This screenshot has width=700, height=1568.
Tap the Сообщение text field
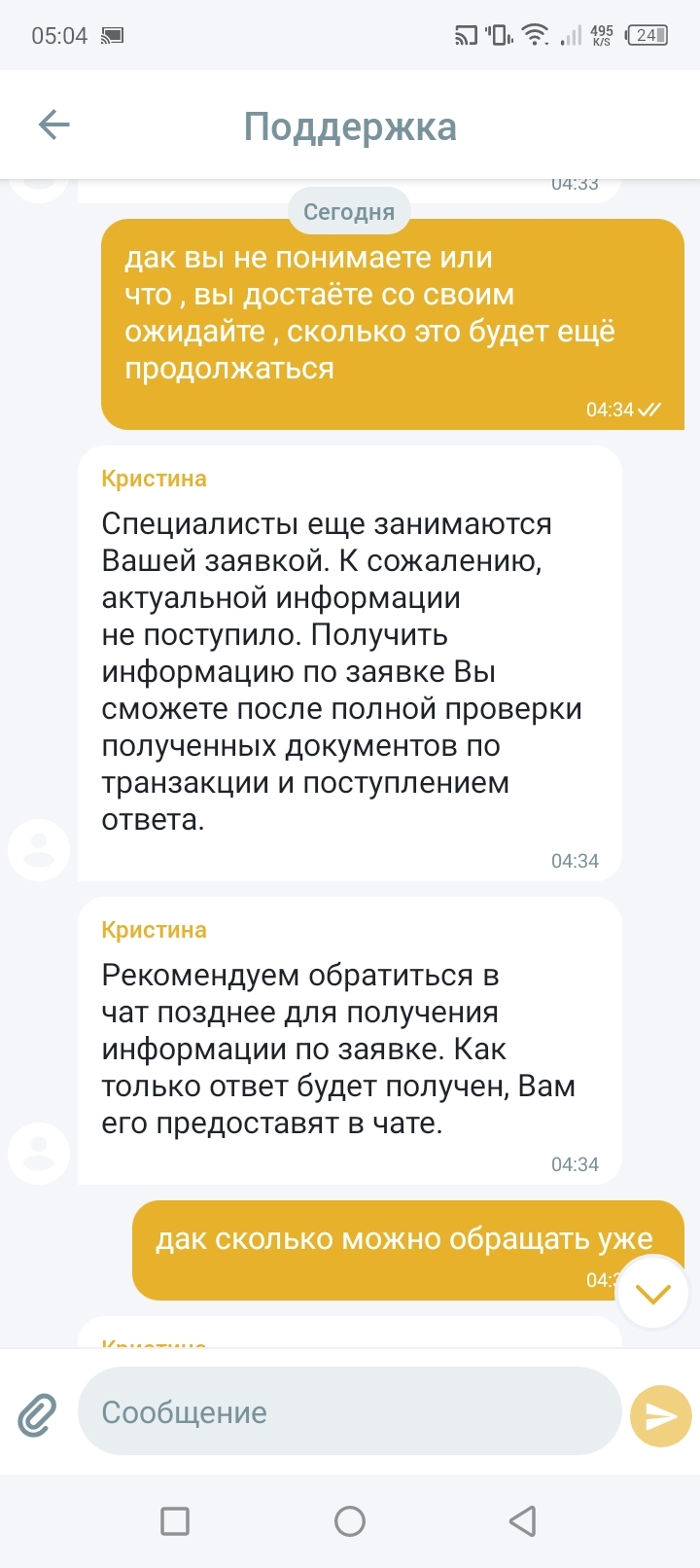tap(348, 1411)
